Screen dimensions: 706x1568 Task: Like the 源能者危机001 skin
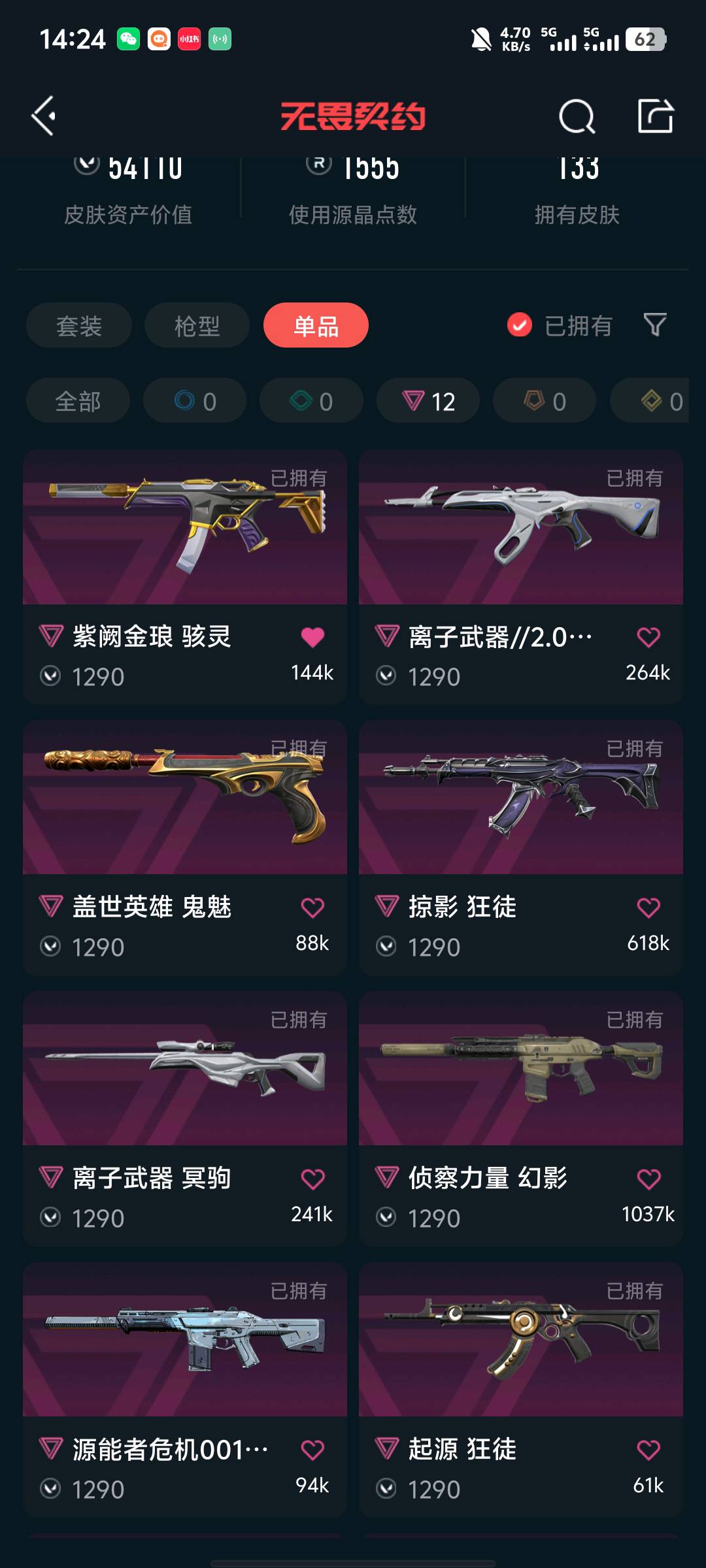coord(312,1450)
